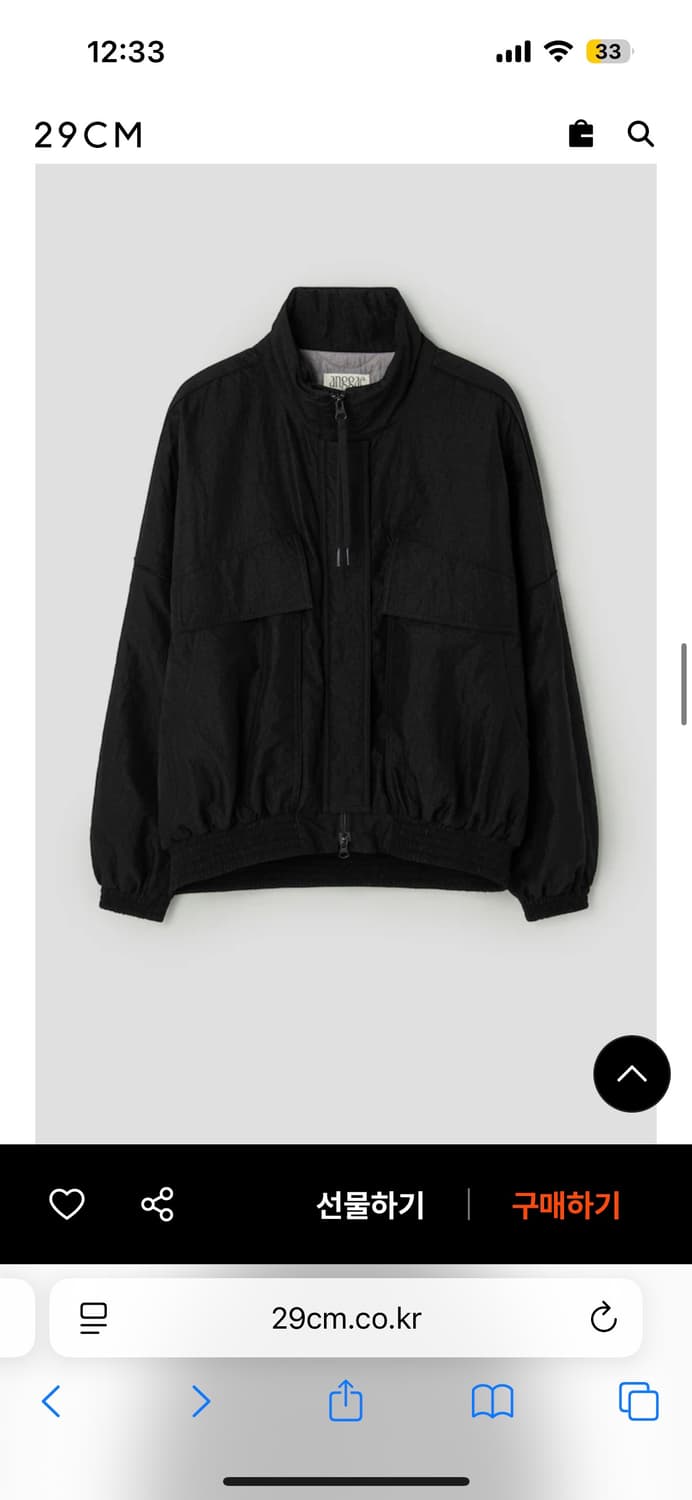This screenshot has height=1500, width=692.
Task: Go to the 29CM home logo
Action: 89,135
